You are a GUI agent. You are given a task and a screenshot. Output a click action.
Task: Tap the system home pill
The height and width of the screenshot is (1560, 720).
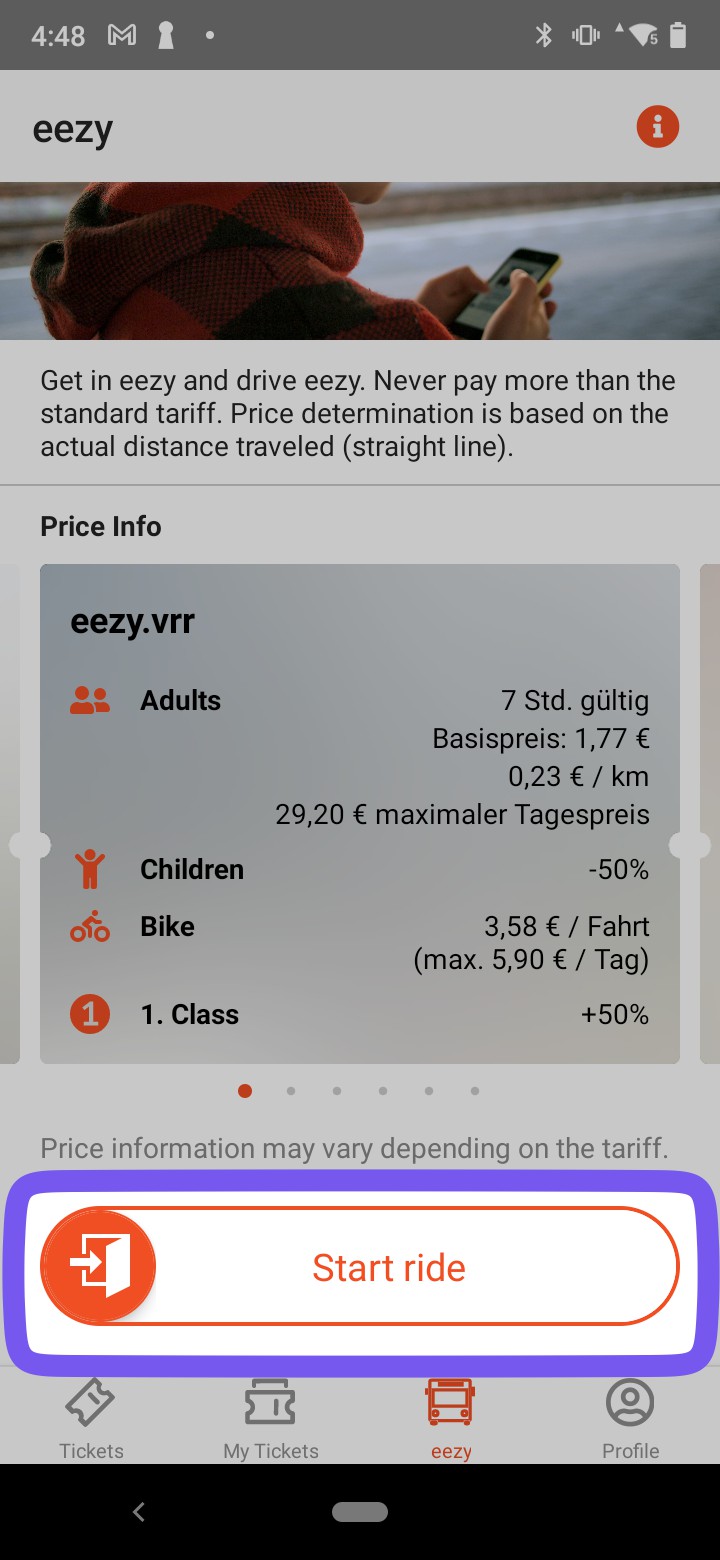[360, 1512]
